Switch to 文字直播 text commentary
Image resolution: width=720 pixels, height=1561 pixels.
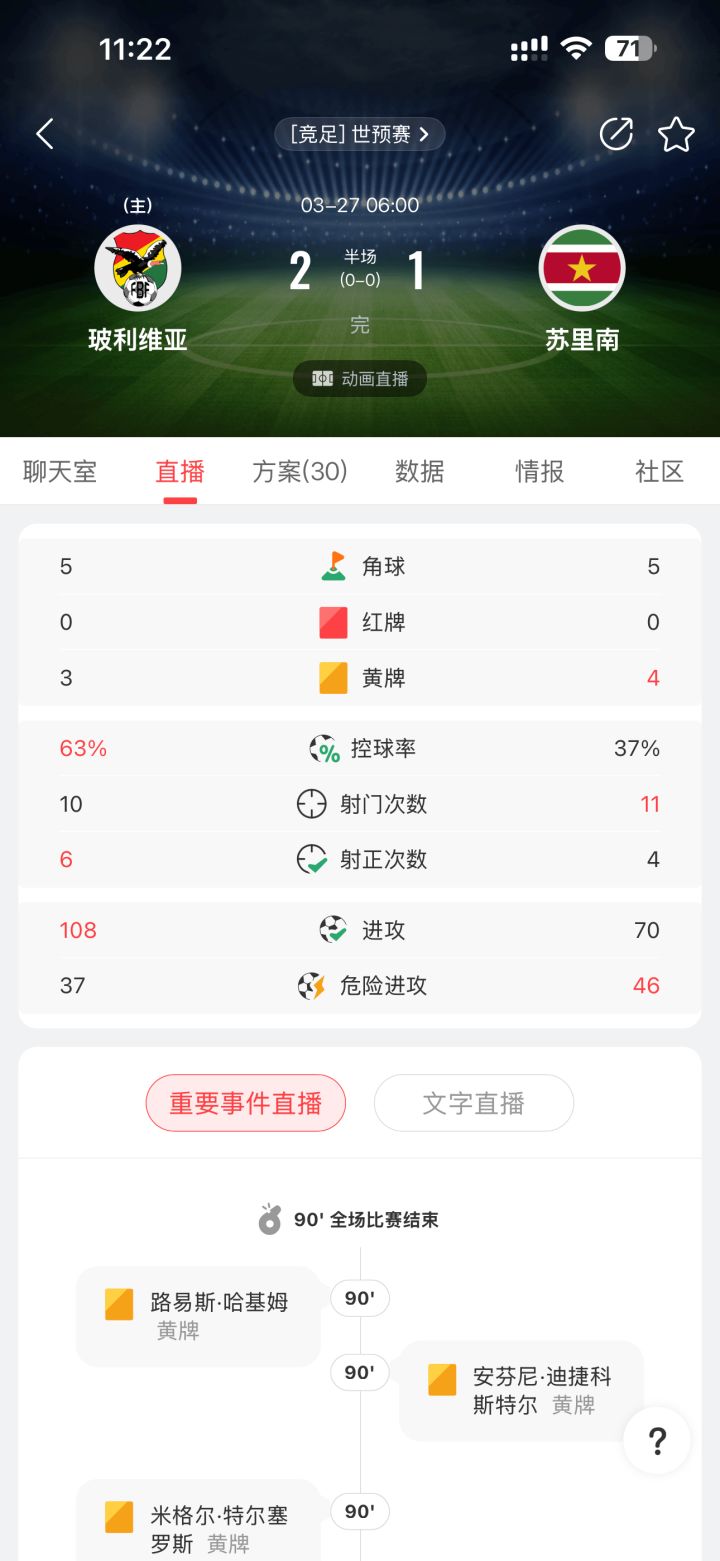[474, 1103]
